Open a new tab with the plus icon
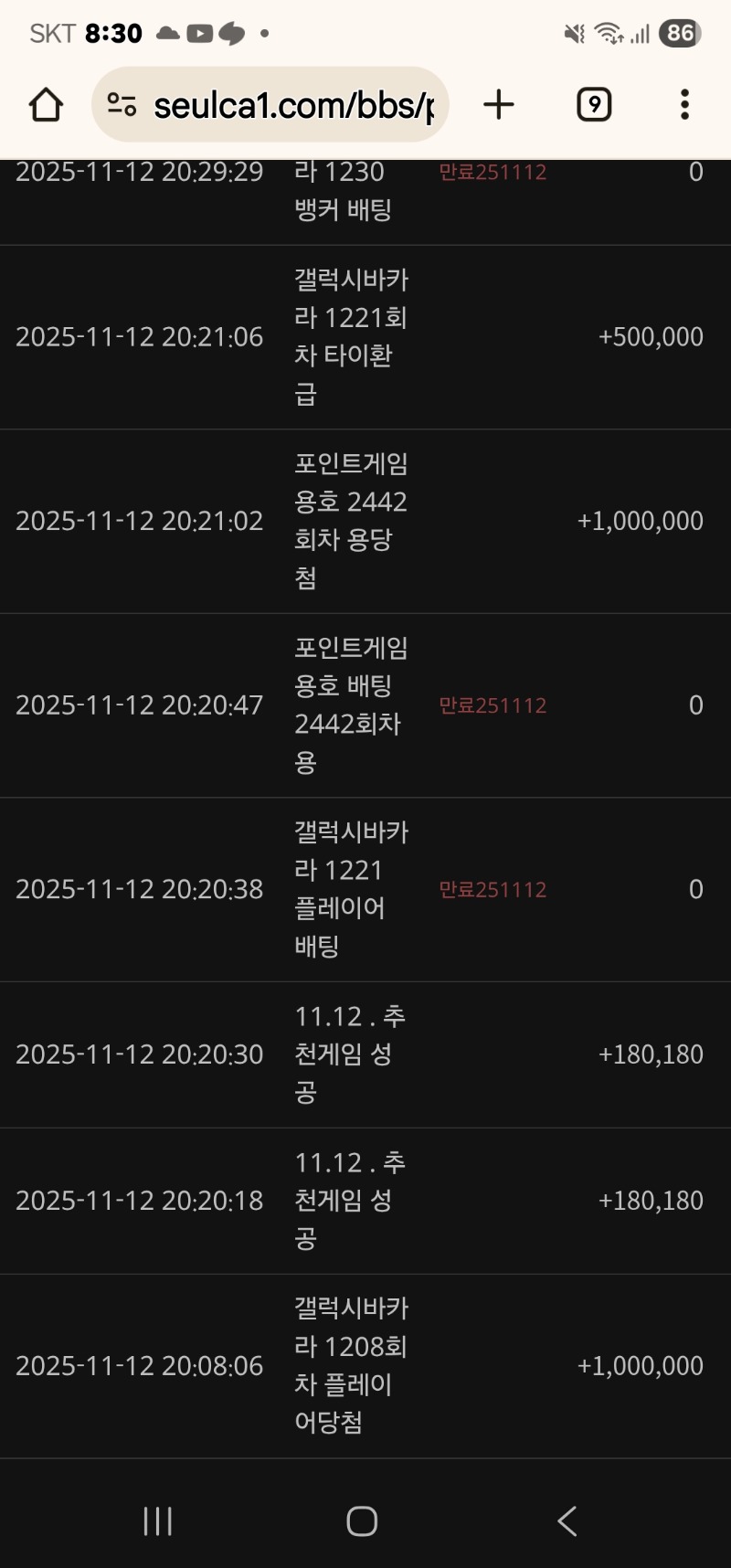The width and height of the screenshot is (731, 1568). click(498, 104)
